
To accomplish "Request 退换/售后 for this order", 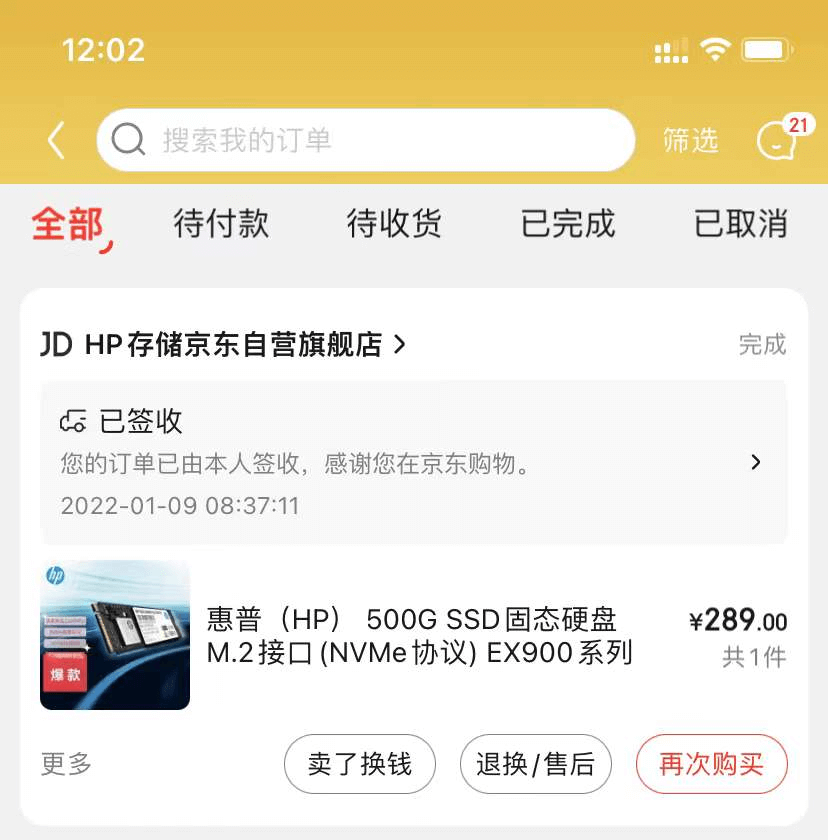I will tap(535, 765).
